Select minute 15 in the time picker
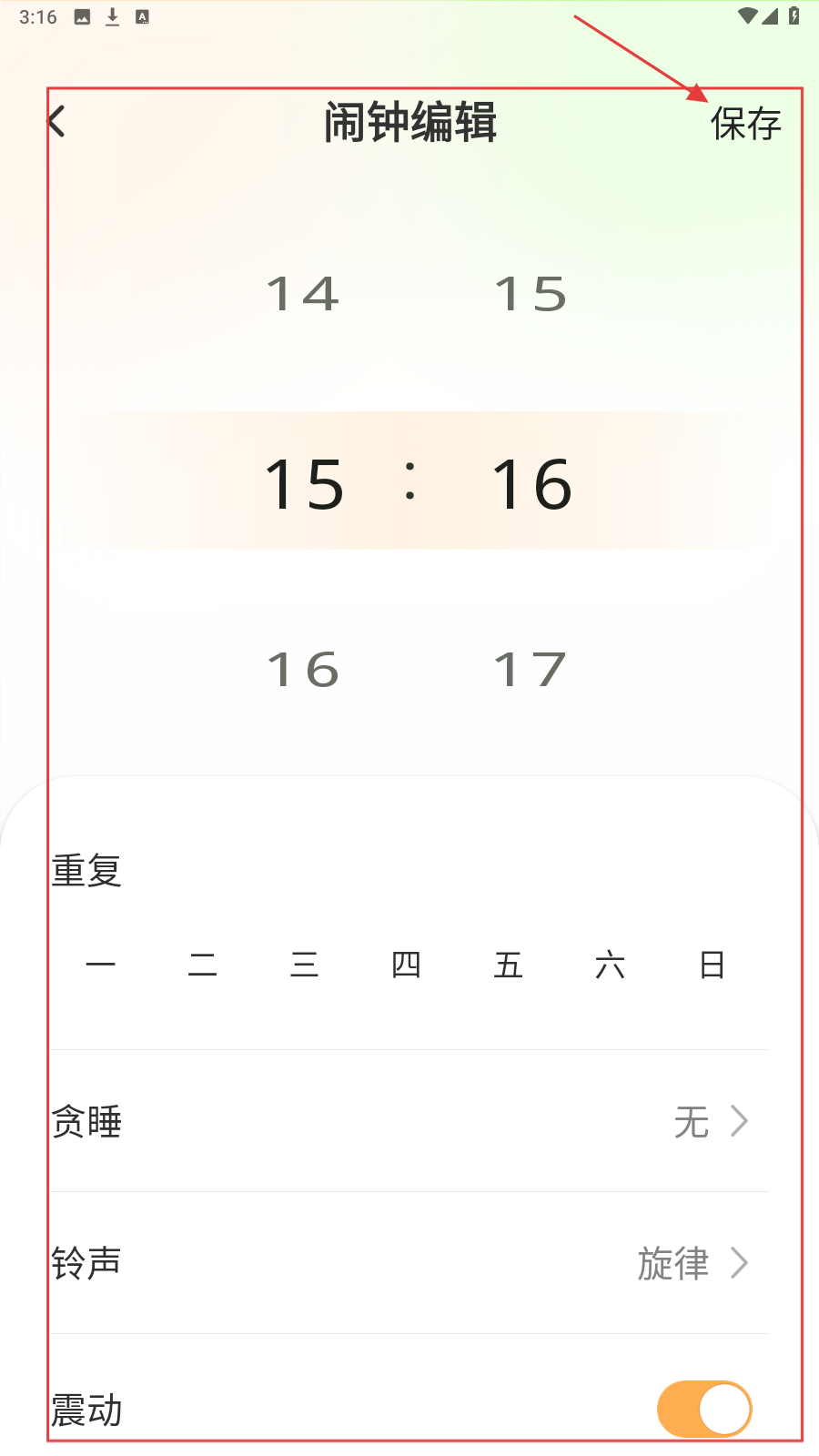 (x=531, y=294)
